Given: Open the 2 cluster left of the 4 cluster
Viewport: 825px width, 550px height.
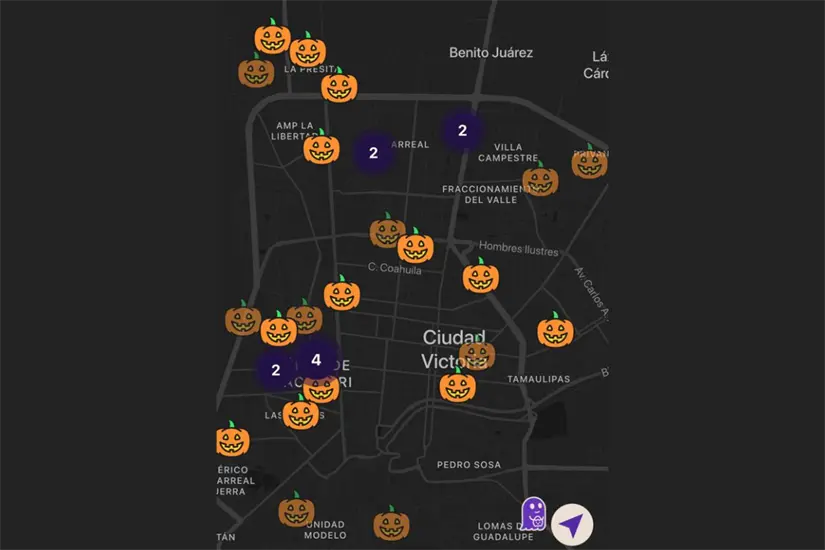Looking at the screenshot, I should point(275,370).
